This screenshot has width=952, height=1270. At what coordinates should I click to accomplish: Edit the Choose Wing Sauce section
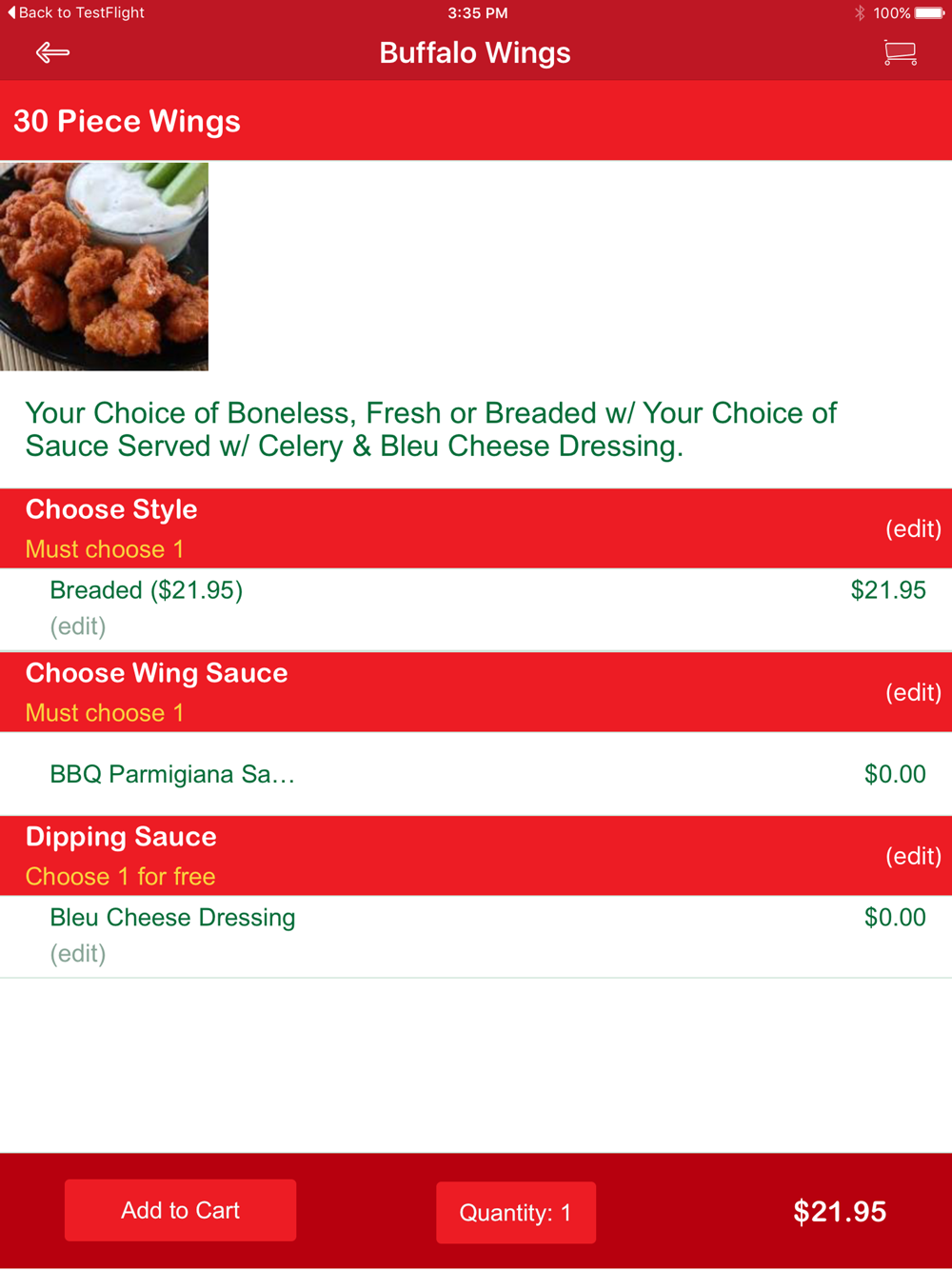point(913,693)
